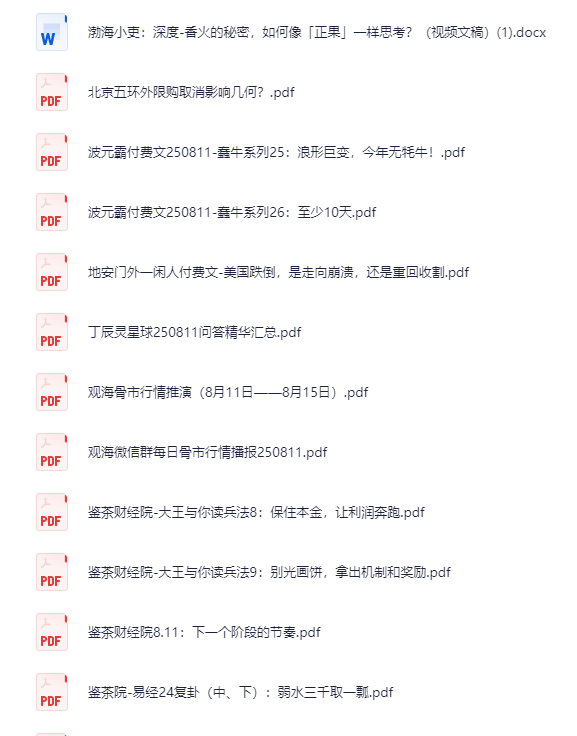Open the 渤海小吏 香火的秘密 docx file
The image size is (577, 736).
pyautogui.click(x=316, y=32)
